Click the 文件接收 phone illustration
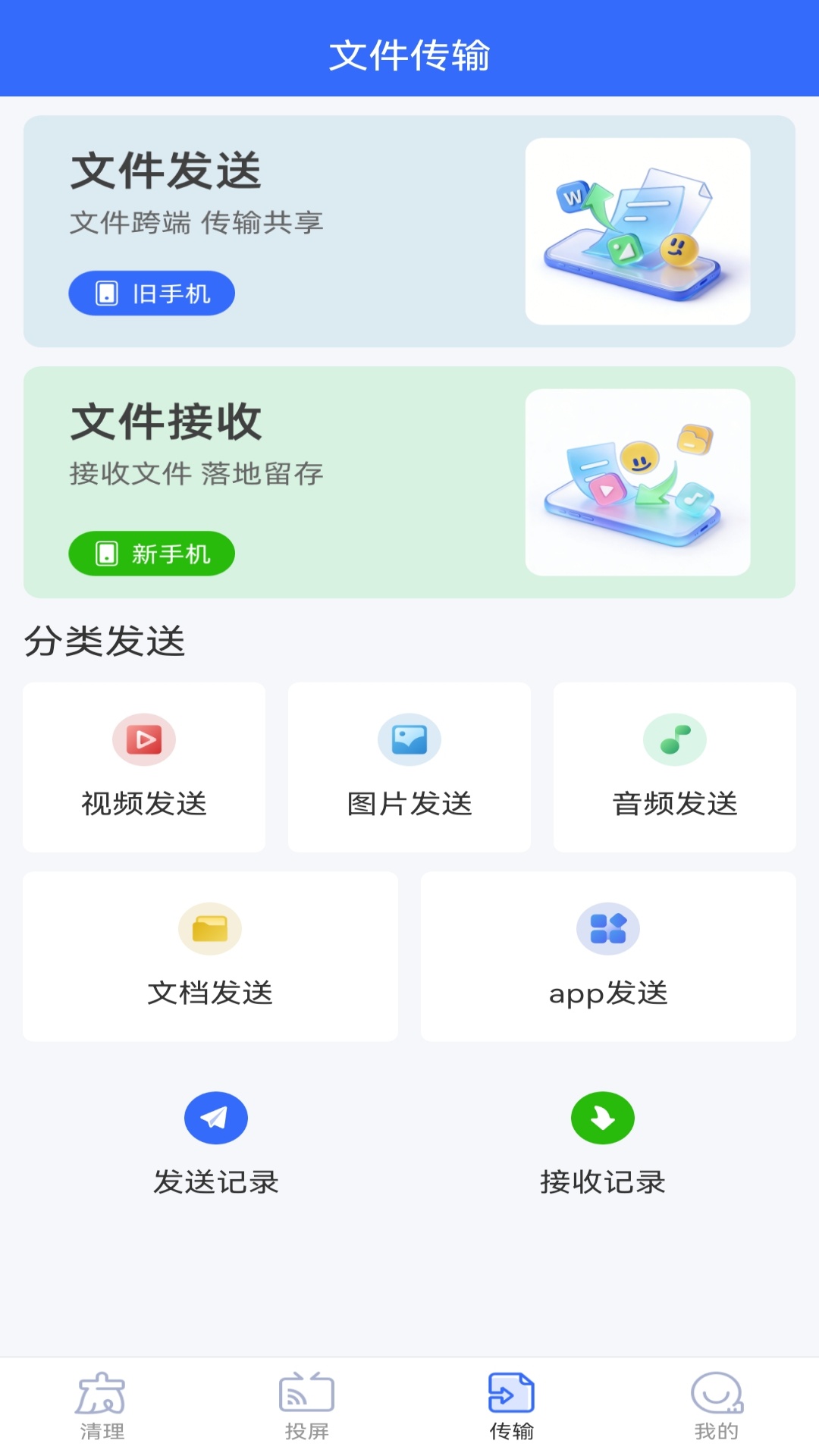The height and width of the screenshot is (1456, 819). pyautogui.click(x=638, y=482)
